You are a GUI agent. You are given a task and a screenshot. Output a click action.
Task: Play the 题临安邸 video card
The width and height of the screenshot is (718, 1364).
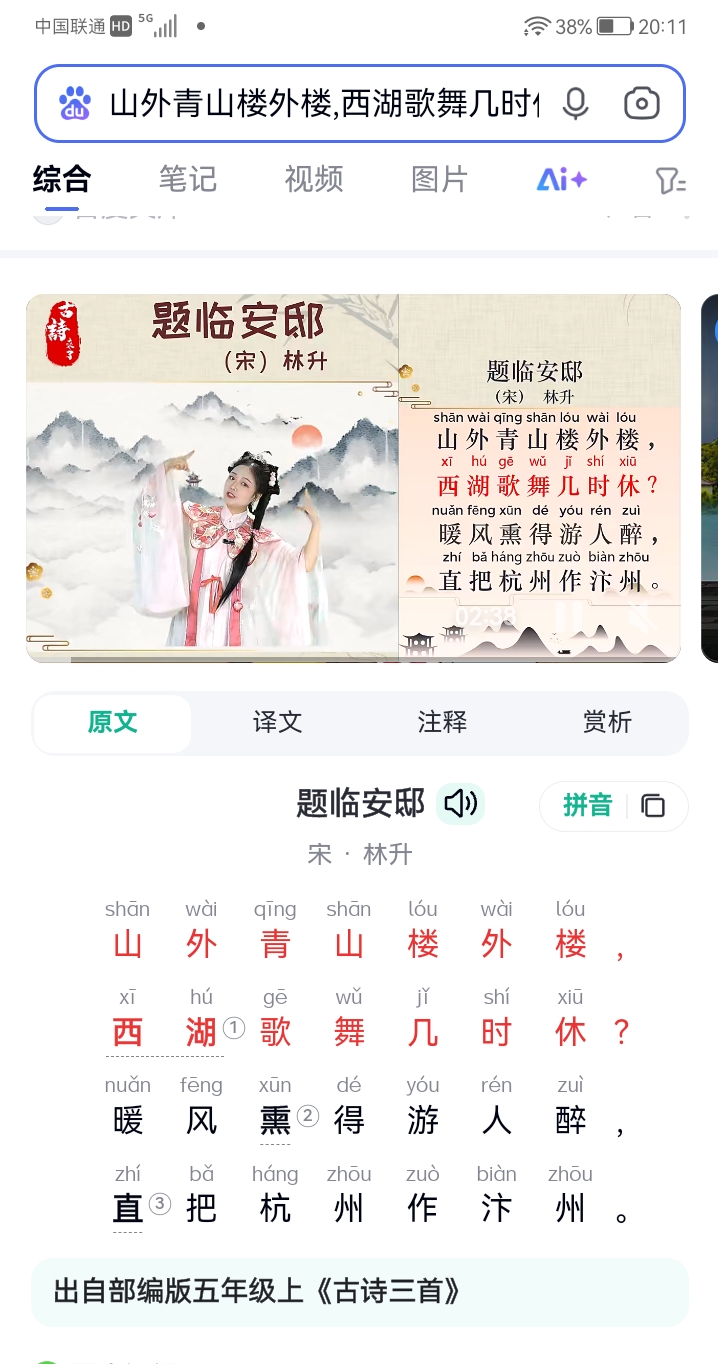coord(353,478)
